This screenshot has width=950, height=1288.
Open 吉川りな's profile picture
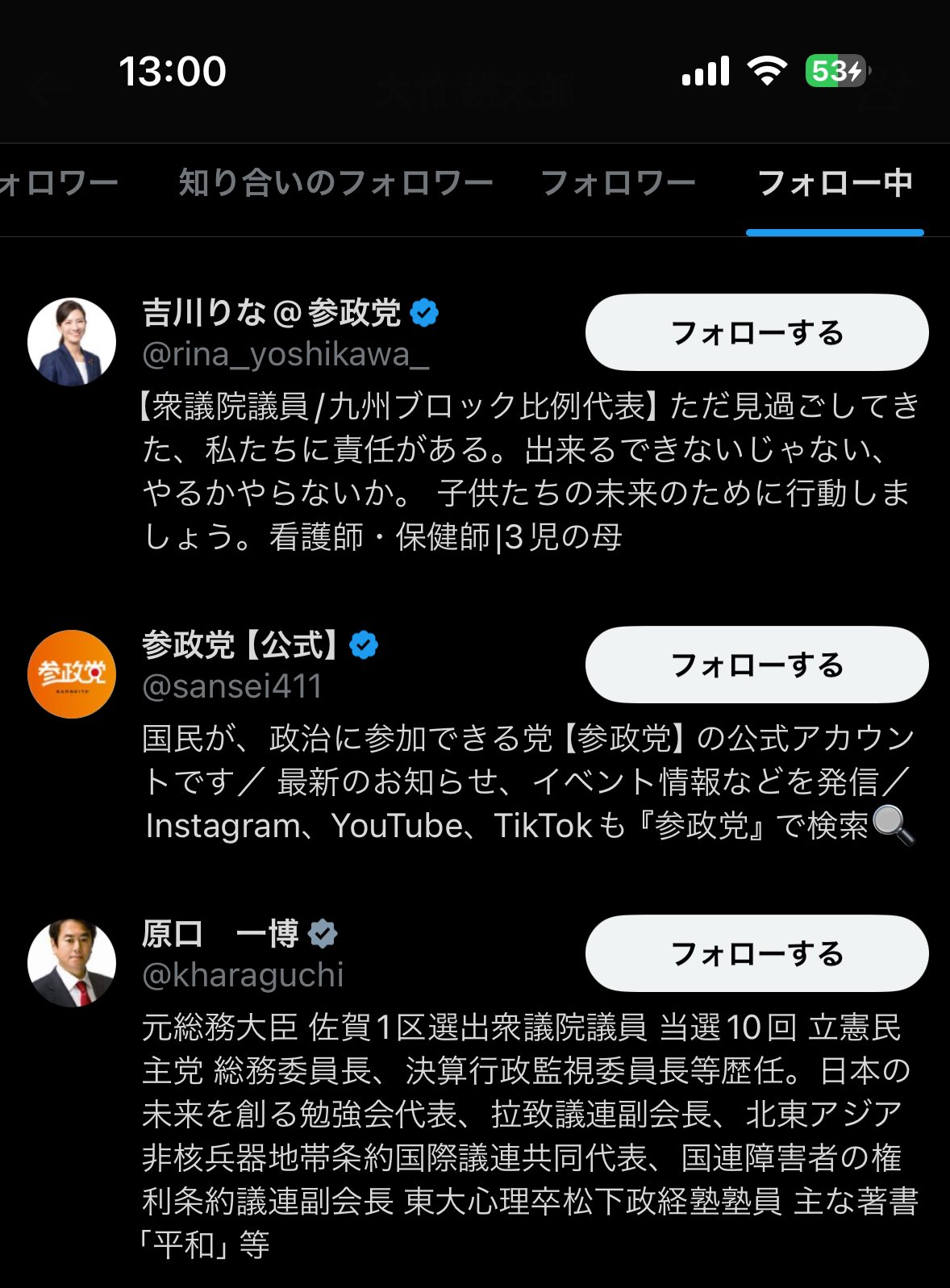pos(72,342)
